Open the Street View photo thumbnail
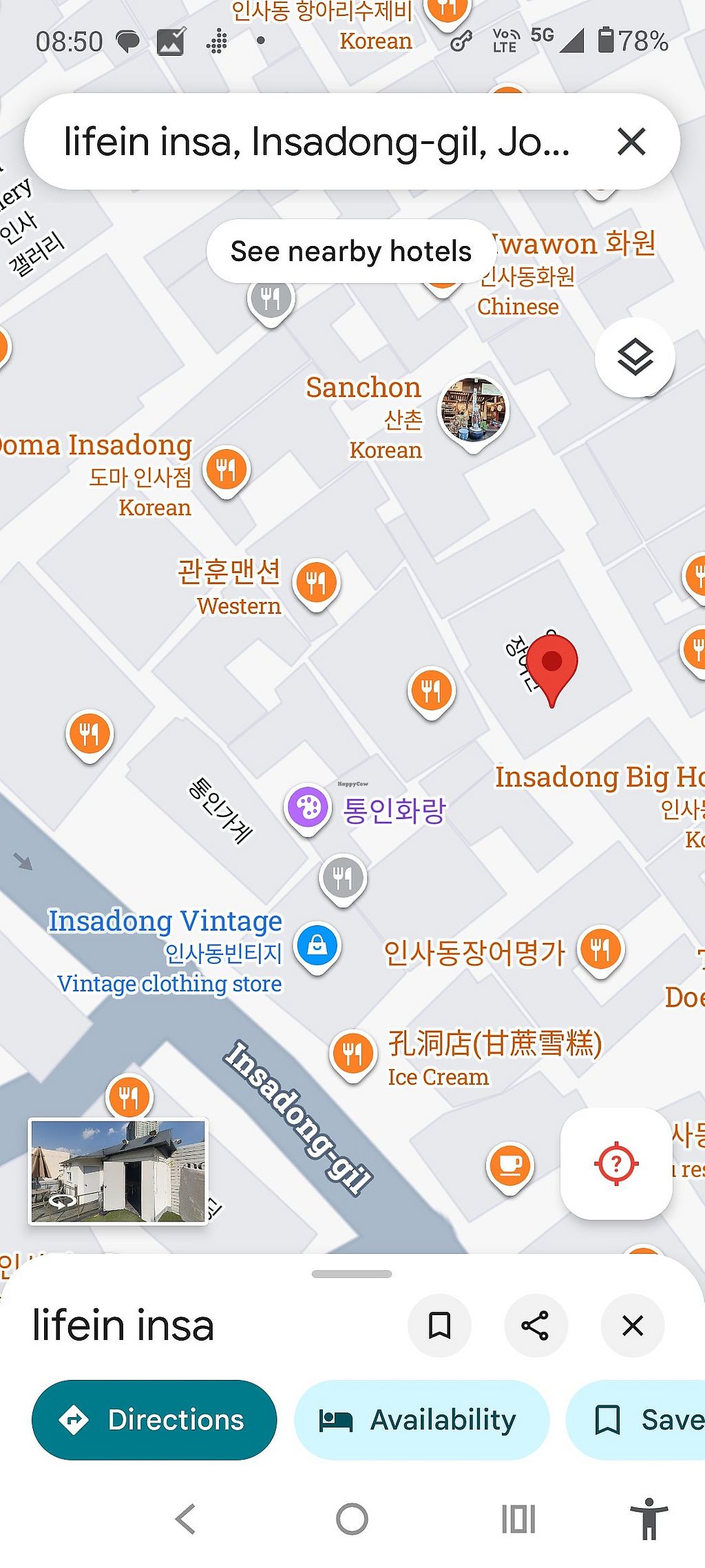 tap(118, 1171)
